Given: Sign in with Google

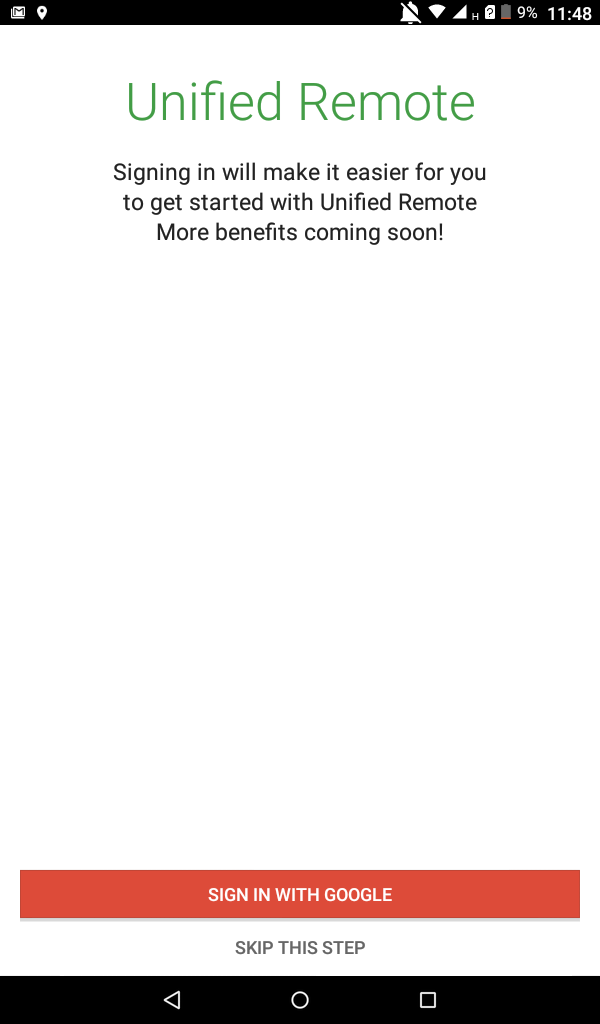Looking at the screenshot, I should [x=300, y=894].
